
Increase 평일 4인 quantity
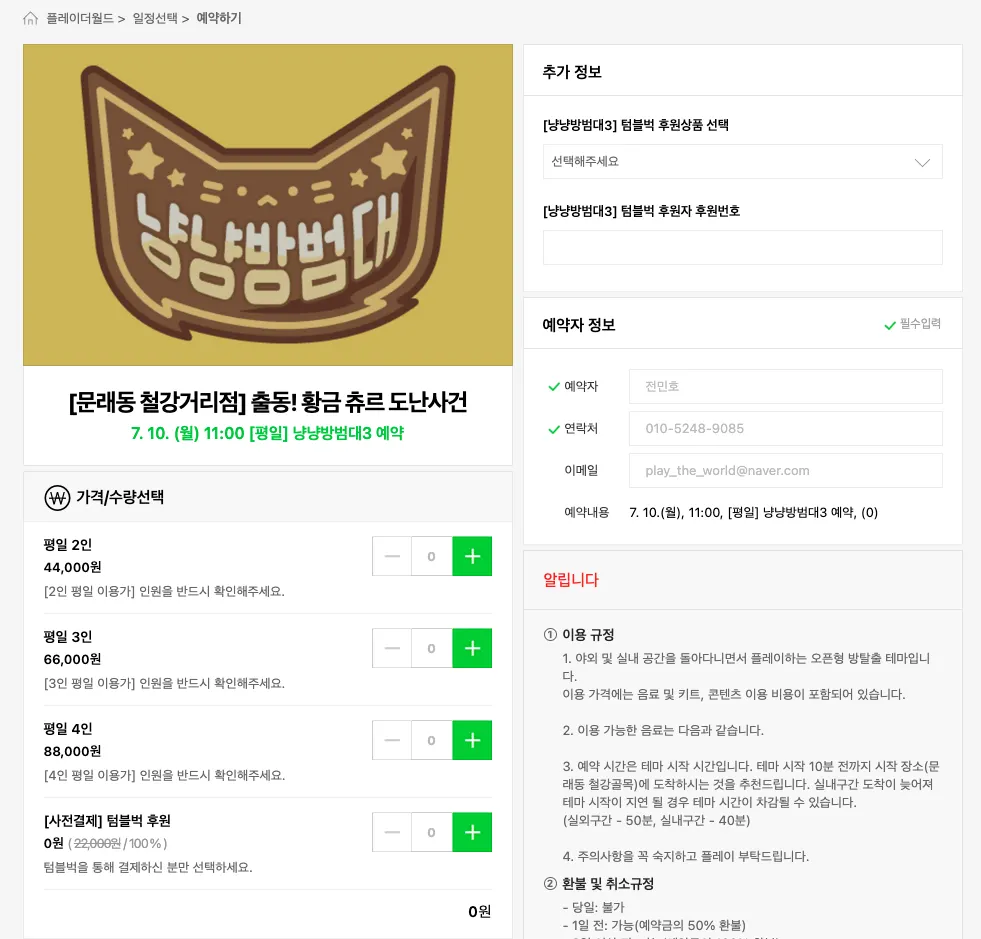[x=472, y=740]
